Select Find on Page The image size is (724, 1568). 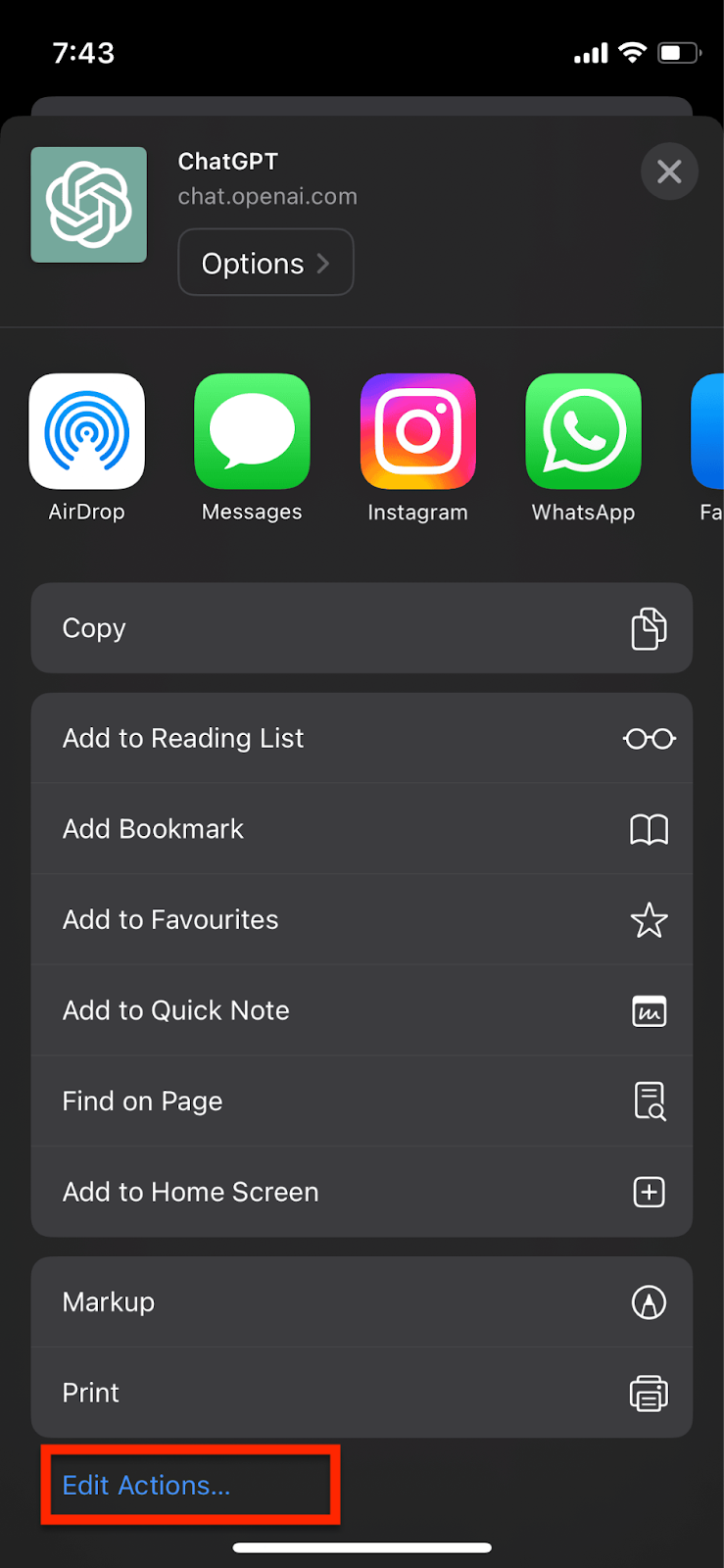(362, 1102)
